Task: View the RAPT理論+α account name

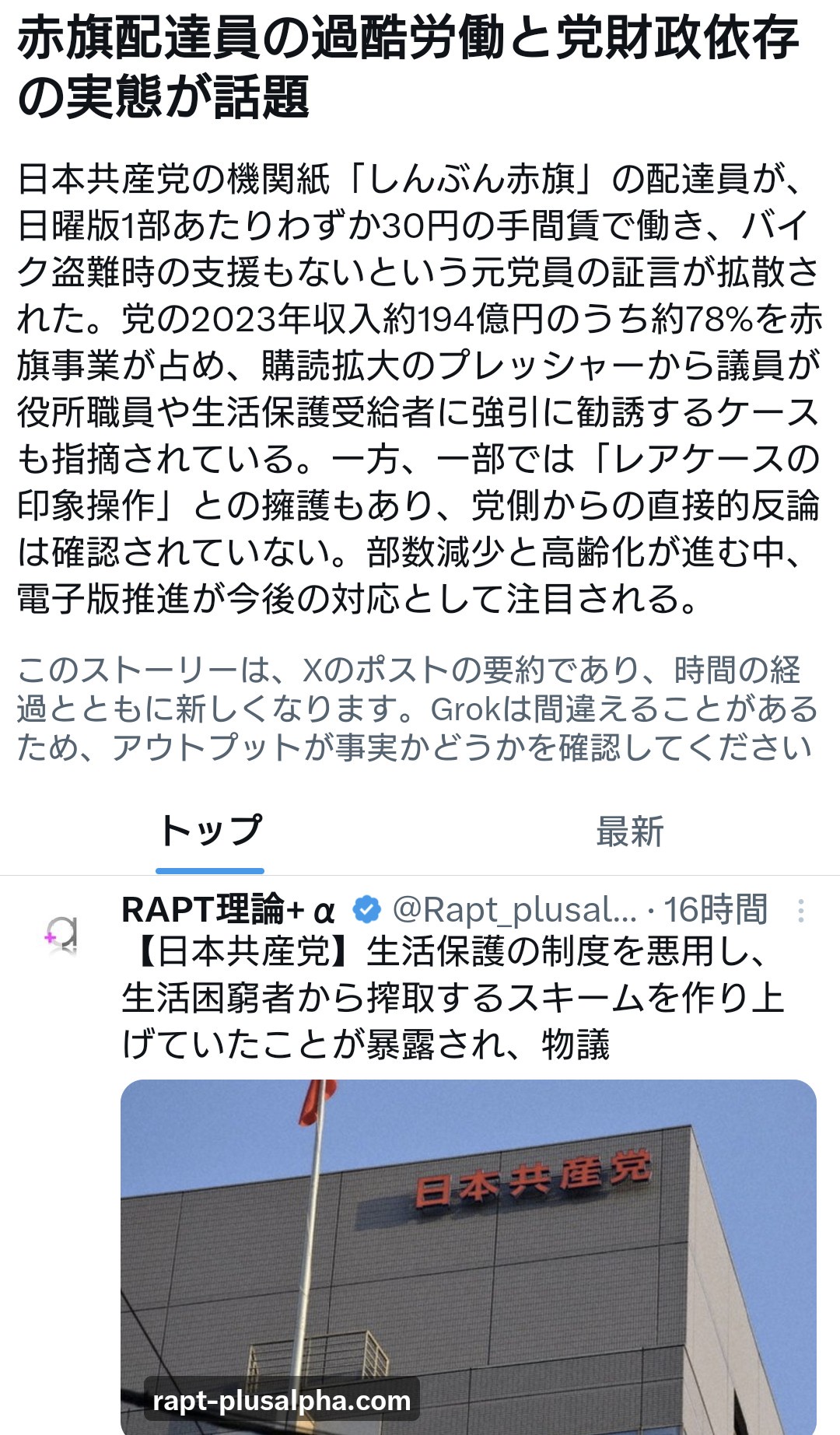Action: (x=228, y=909)
